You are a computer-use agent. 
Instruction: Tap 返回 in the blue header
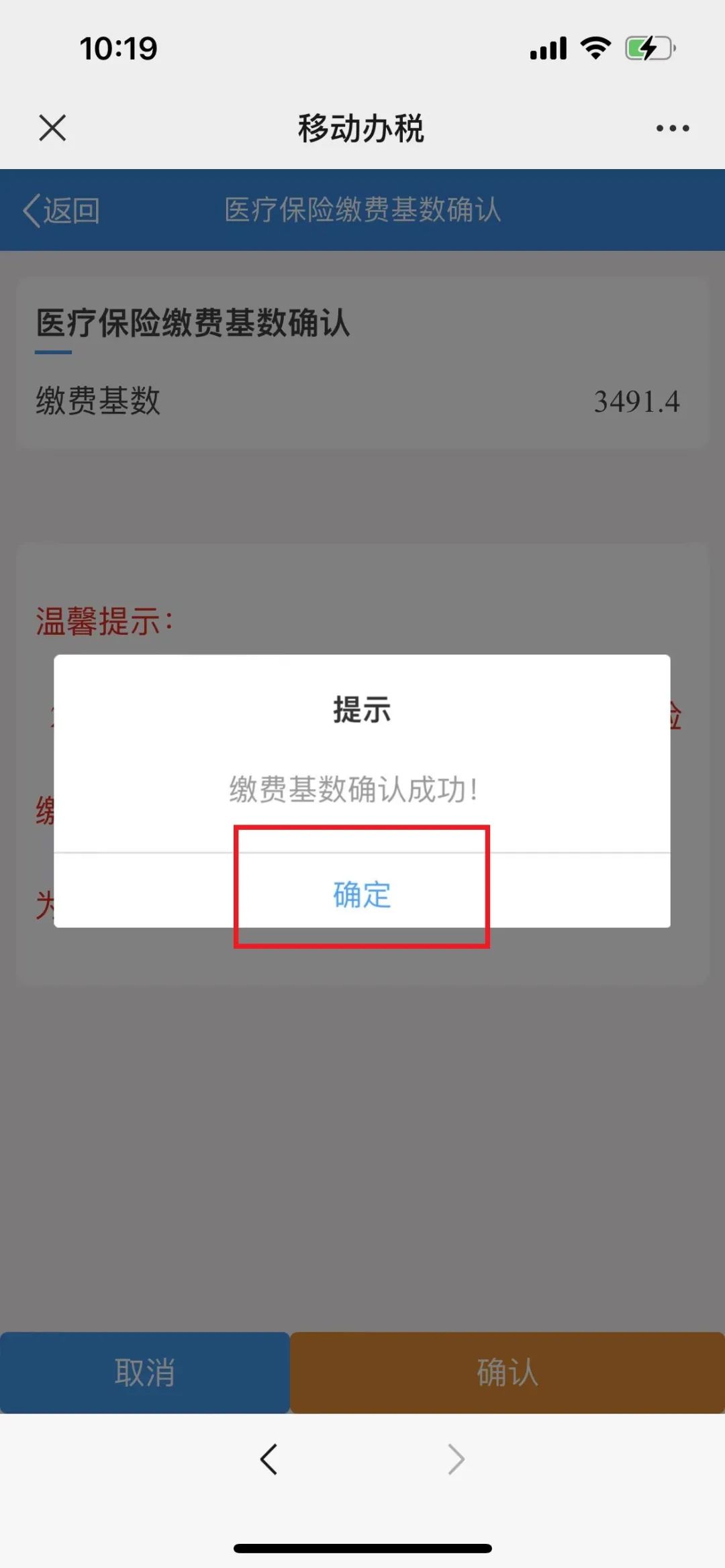[x=62, y=211]
